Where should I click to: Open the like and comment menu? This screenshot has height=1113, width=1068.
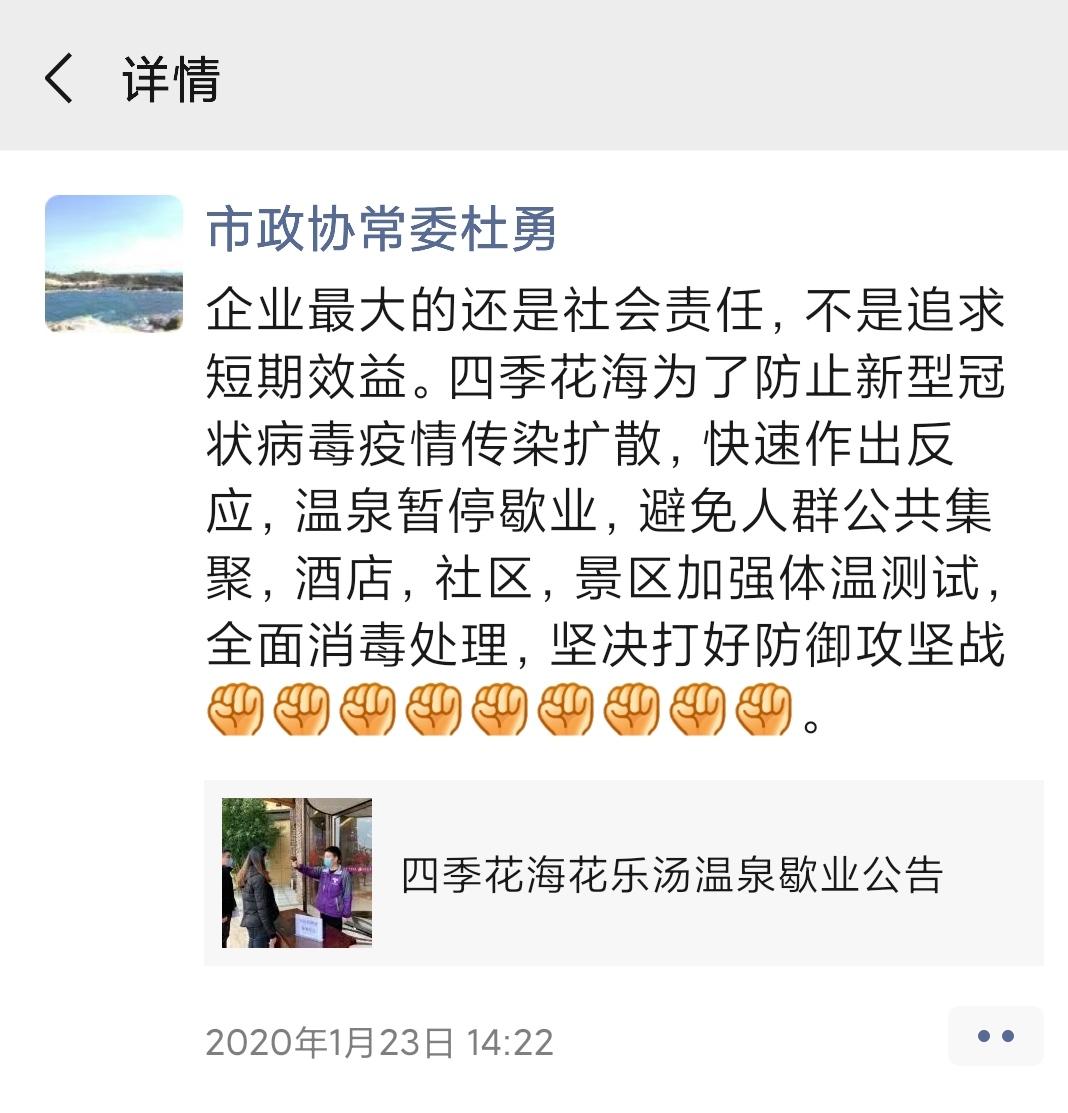click(995, 1036)
